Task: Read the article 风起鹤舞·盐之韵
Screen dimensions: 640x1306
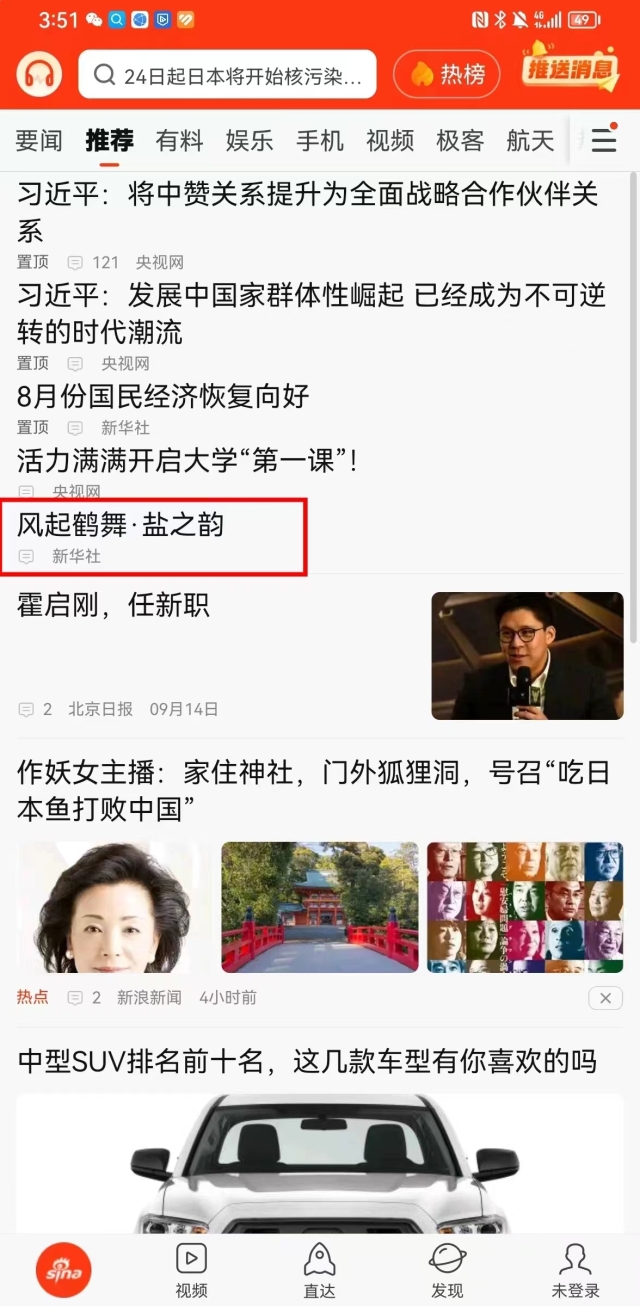Action: [121, 524]
